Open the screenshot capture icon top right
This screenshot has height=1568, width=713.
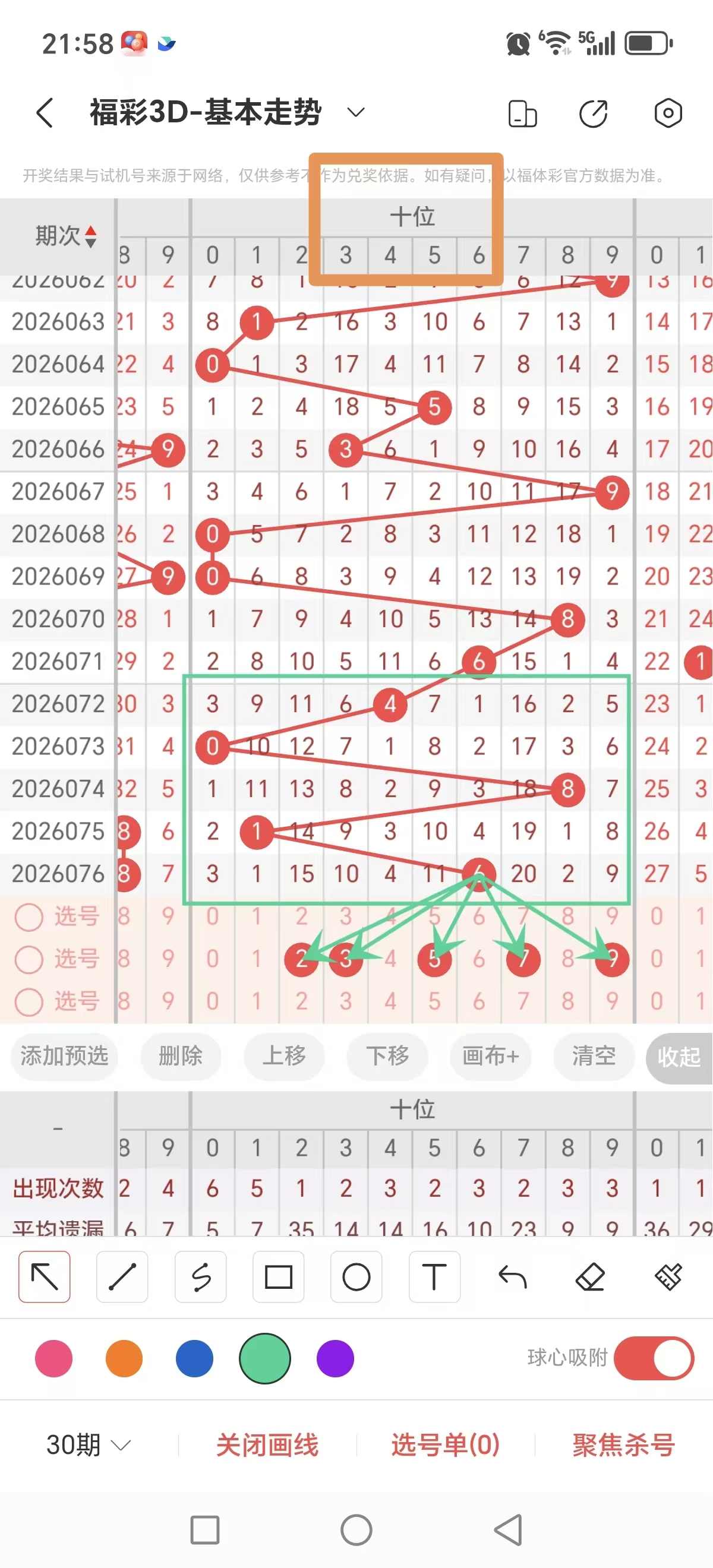tap(667, 113)
